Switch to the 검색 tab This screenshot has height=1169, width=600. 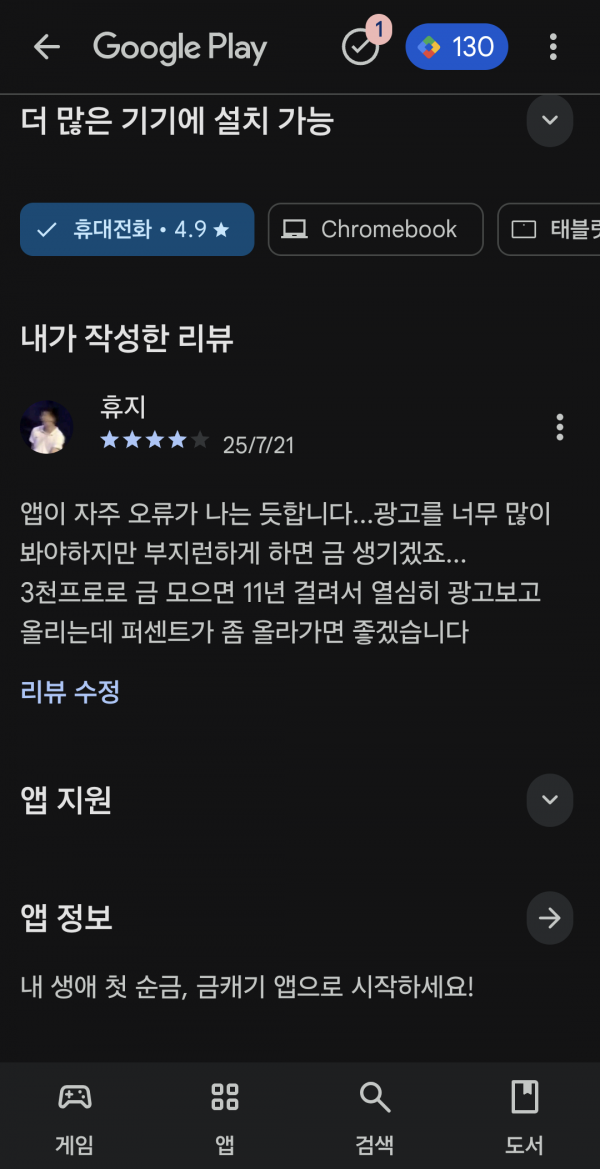pyautogui.click(x=375, y=1115)
